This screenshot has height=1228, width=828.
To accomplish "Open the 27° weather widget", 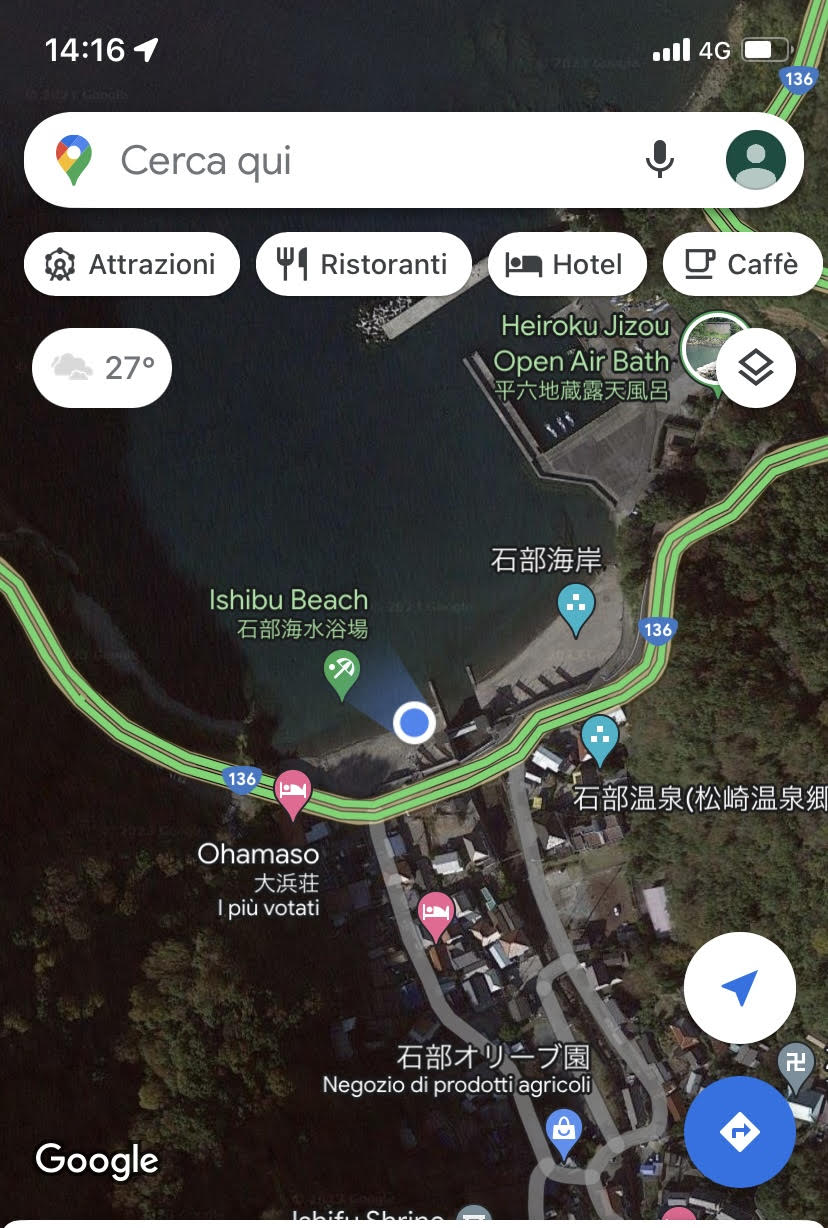I will (102, 368).
